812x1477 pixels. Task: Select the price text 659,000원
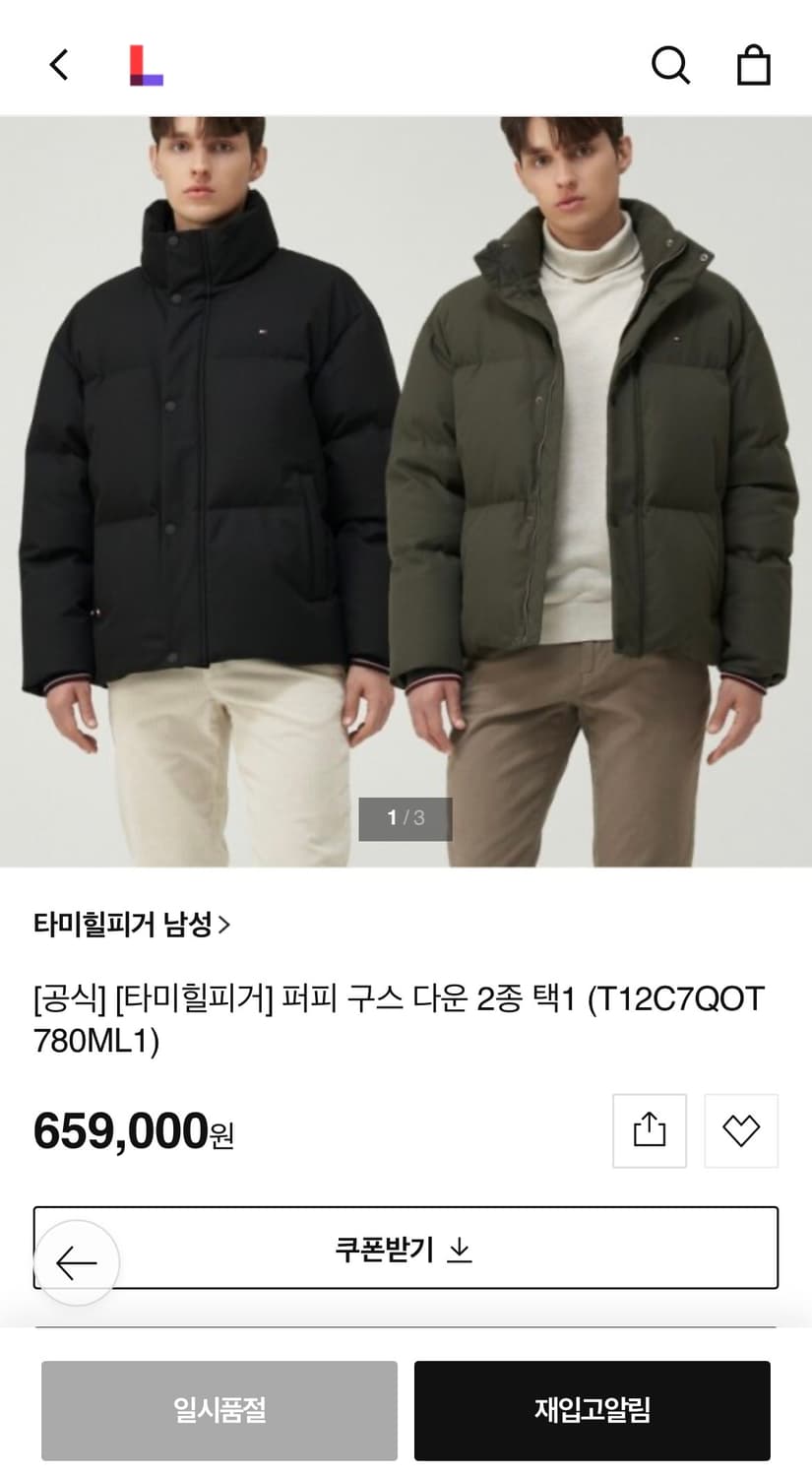pyautogui.click(x=133, y=1130)
